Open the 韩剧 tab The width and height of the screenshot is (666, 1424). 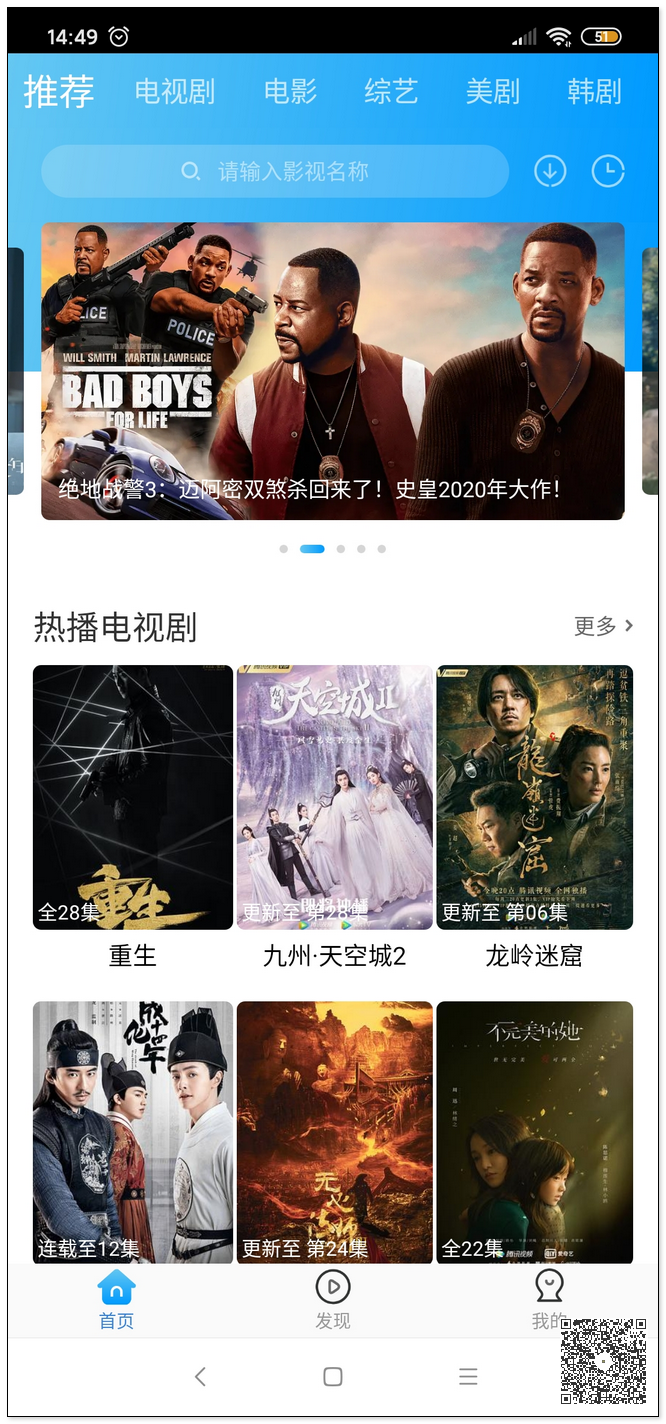(x=594, y=92)
